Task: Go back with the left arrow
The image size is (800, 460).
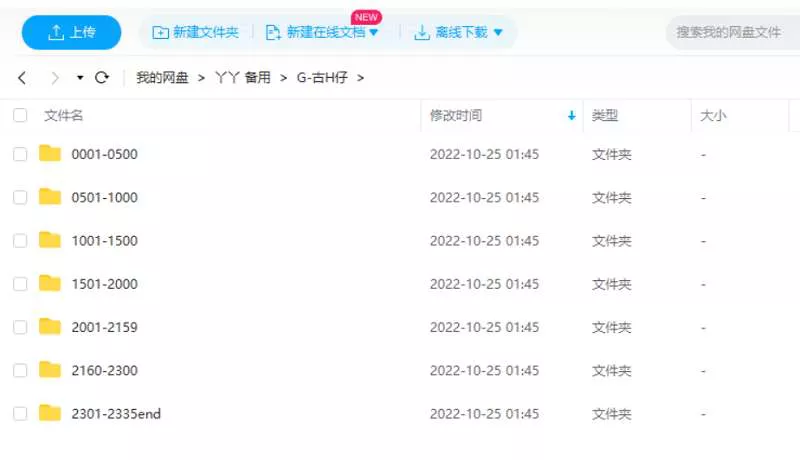Action: pos(23,77)
